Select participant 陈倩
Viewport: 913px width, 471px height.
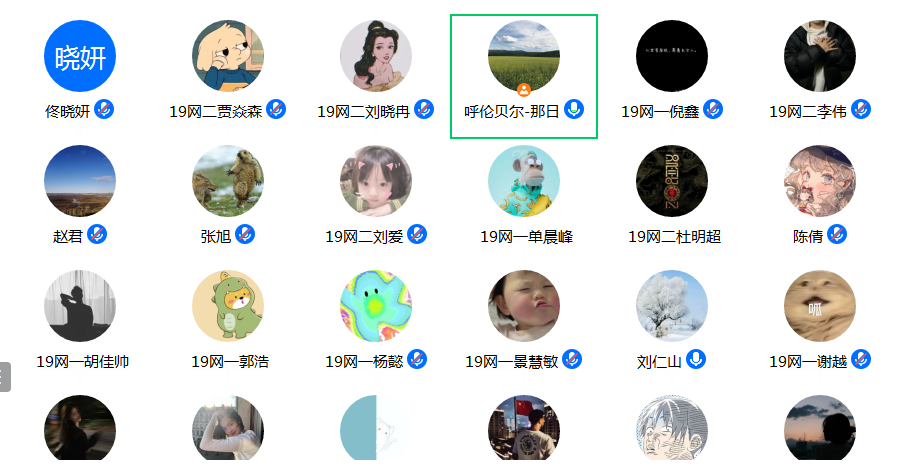tap(820, 181)
